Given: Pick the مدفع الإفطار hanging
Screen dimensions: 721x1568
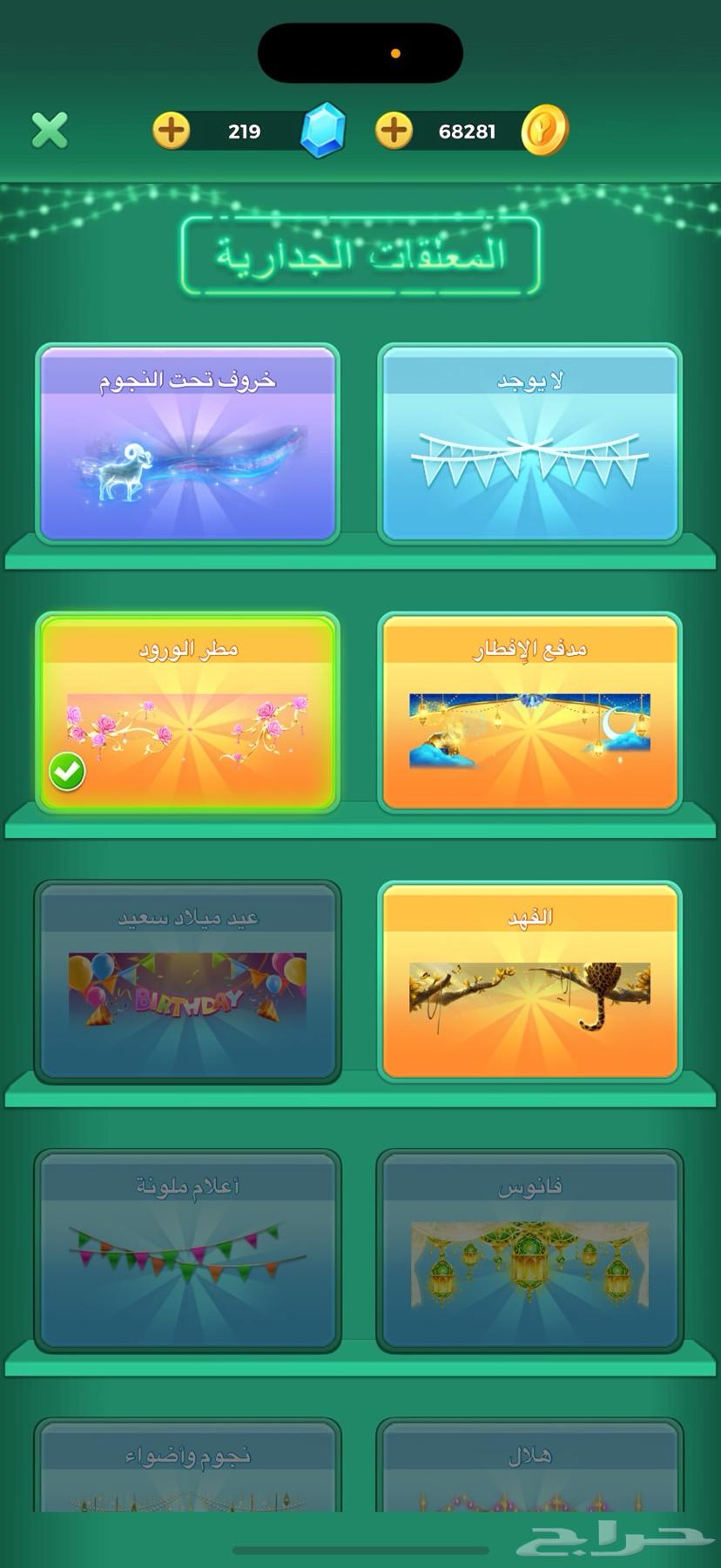Looking at the screenshot, I should [529, 713].
